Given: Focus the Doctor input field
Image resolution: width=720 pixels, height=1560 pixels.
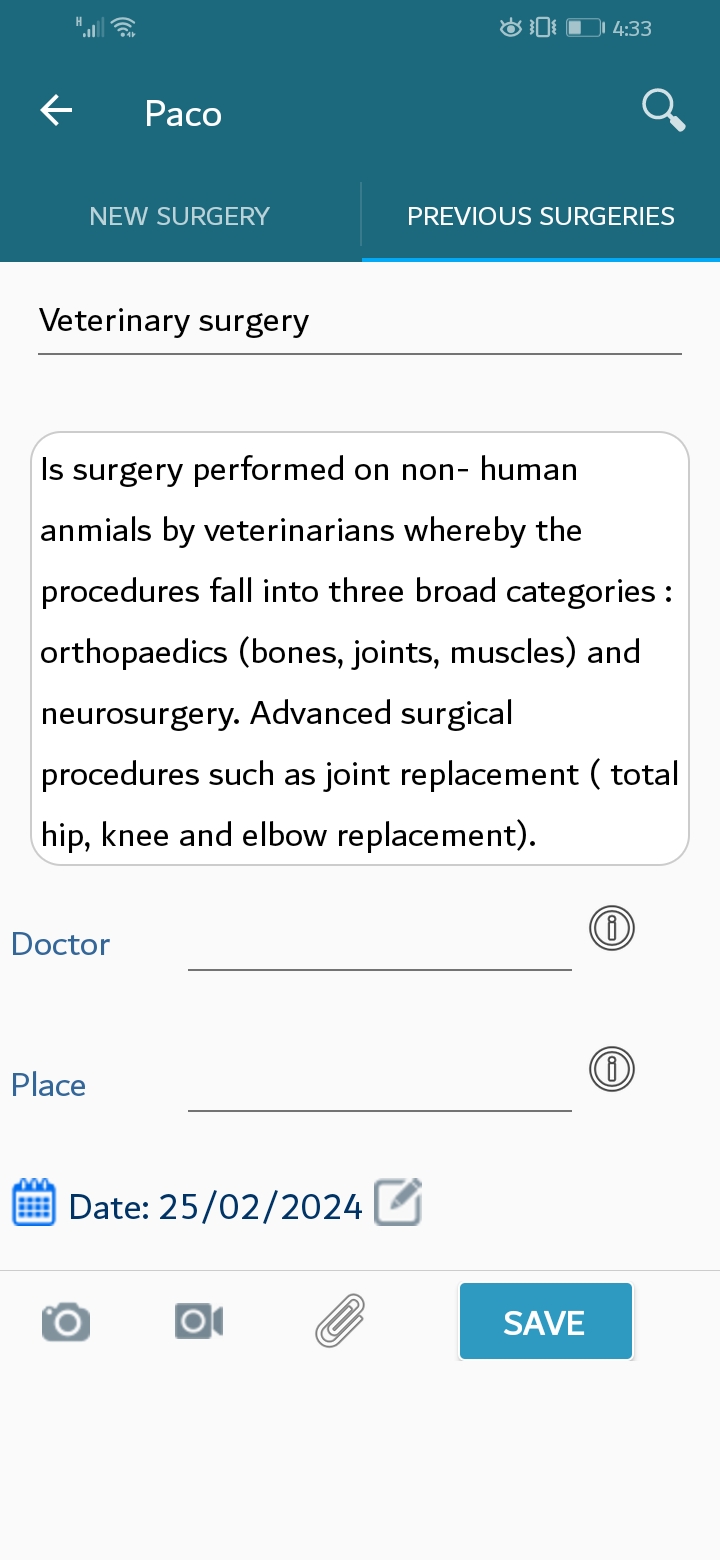Looking at the screenshot, I should pos(380,944).
